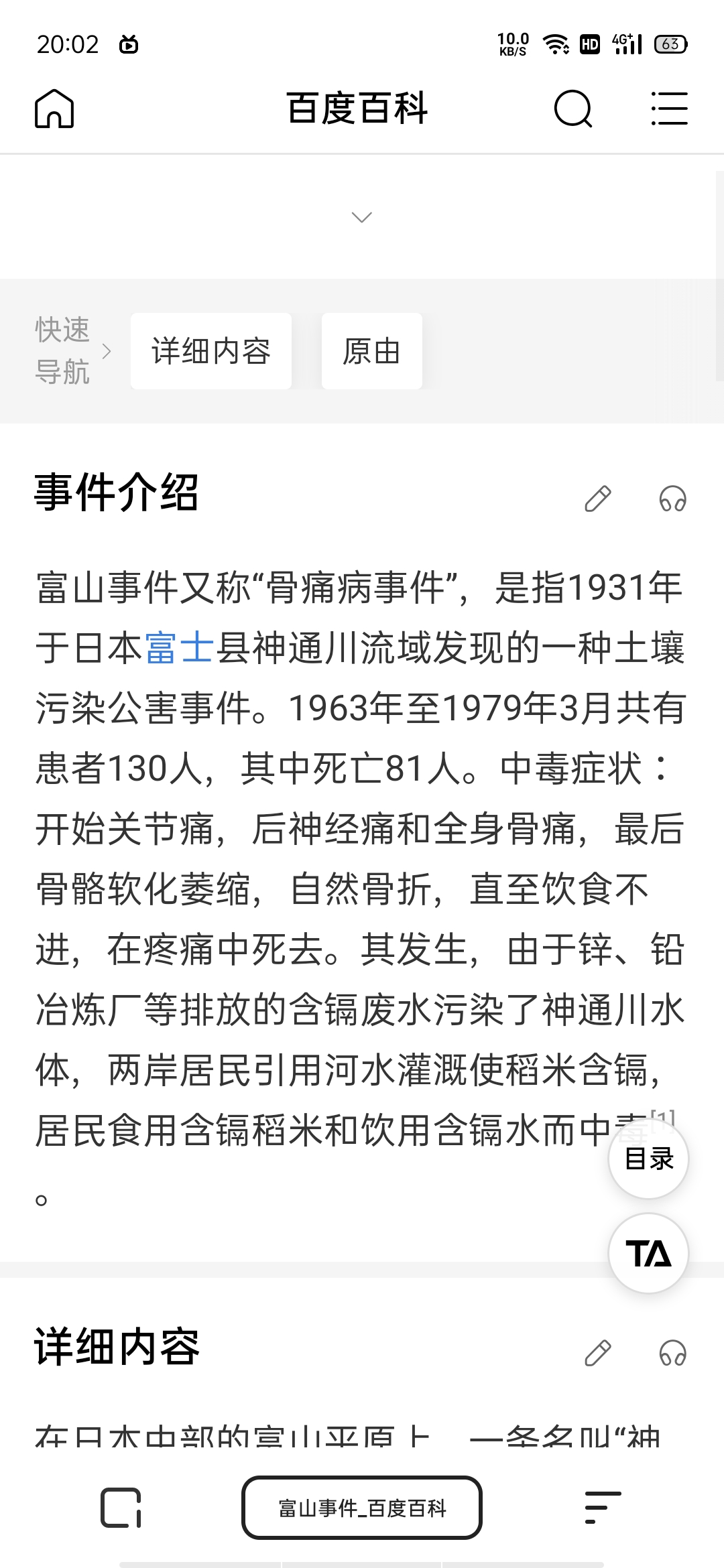
Task: Listen to the 事件介绍 section audio
Action: (672, 499)
